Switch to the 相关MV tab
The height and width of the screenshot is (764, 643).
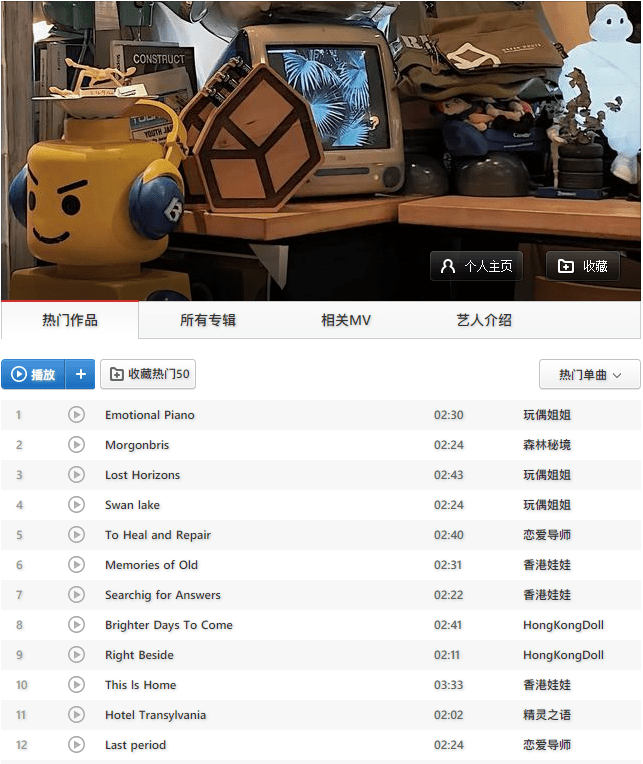click(346, 320)
